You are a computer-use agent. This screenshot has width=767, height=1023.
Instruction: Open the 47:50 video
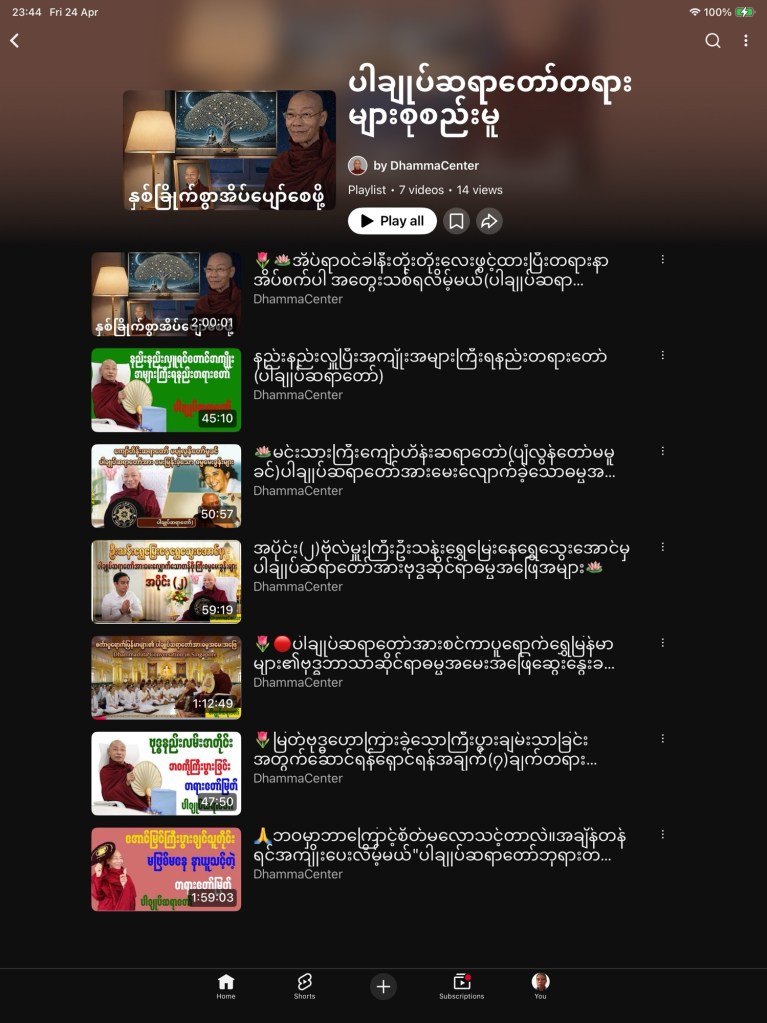[166, 774]
